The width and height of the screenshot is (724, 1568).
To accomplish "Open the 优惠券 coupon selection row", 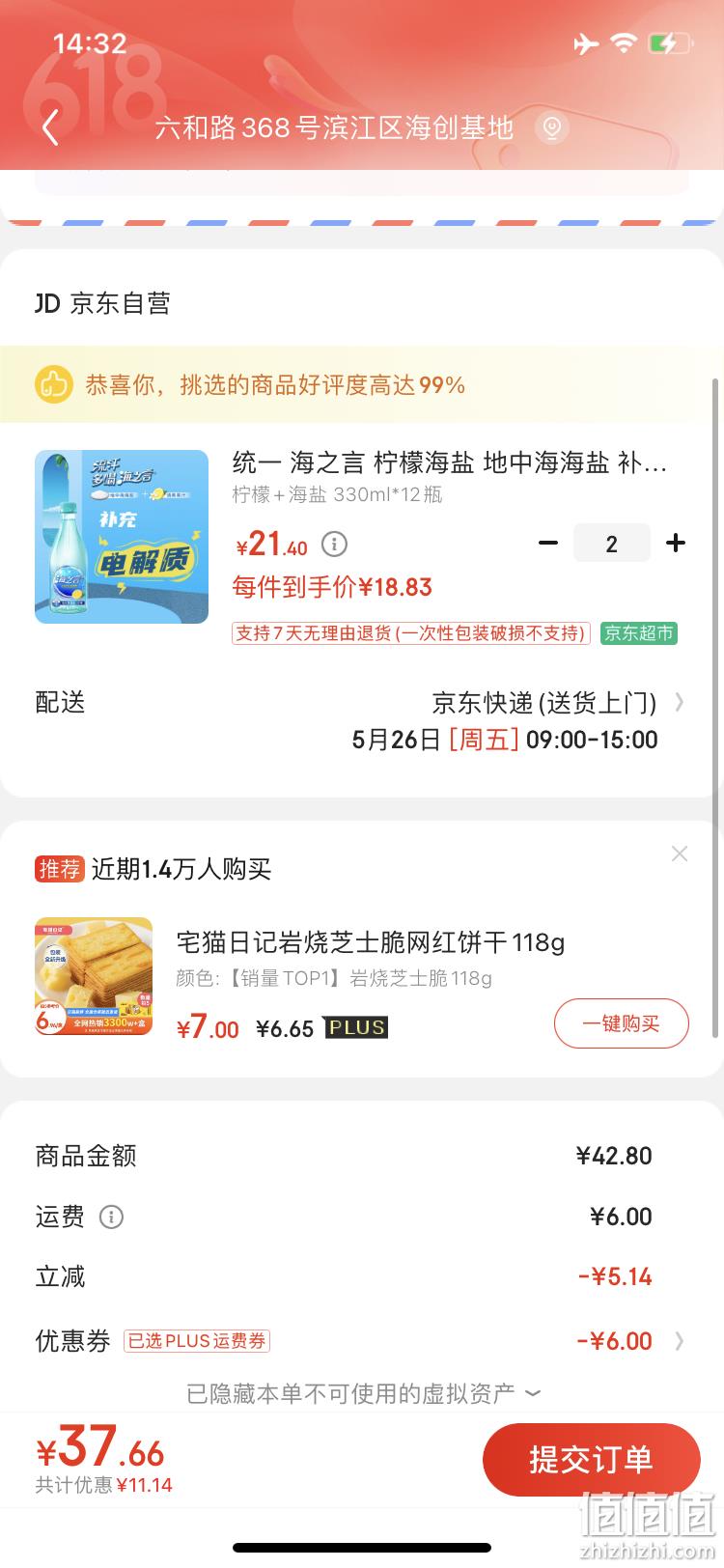I will [362, 1341].
